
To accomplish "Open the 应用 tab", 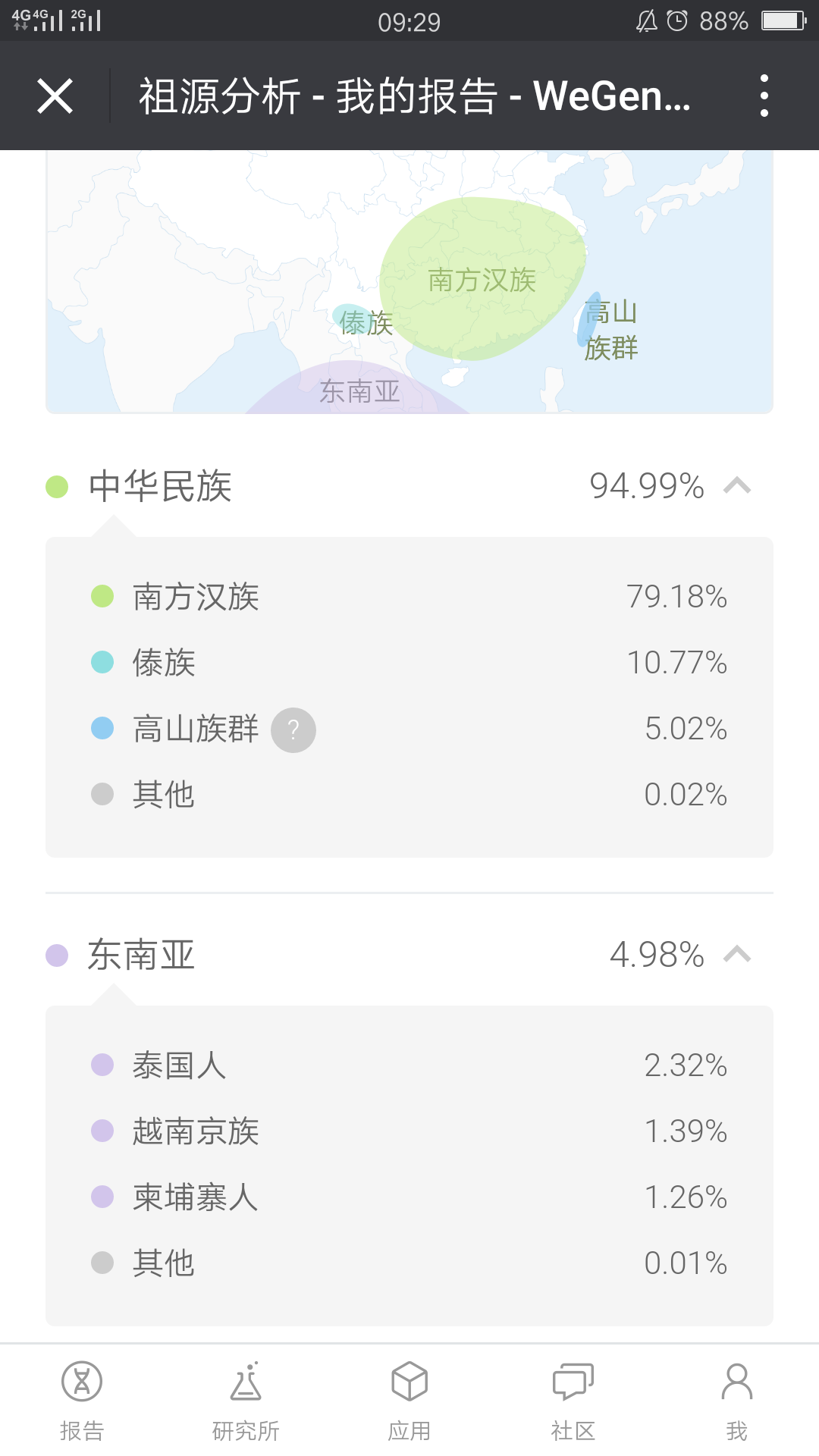I will [x=409, y=1401].
